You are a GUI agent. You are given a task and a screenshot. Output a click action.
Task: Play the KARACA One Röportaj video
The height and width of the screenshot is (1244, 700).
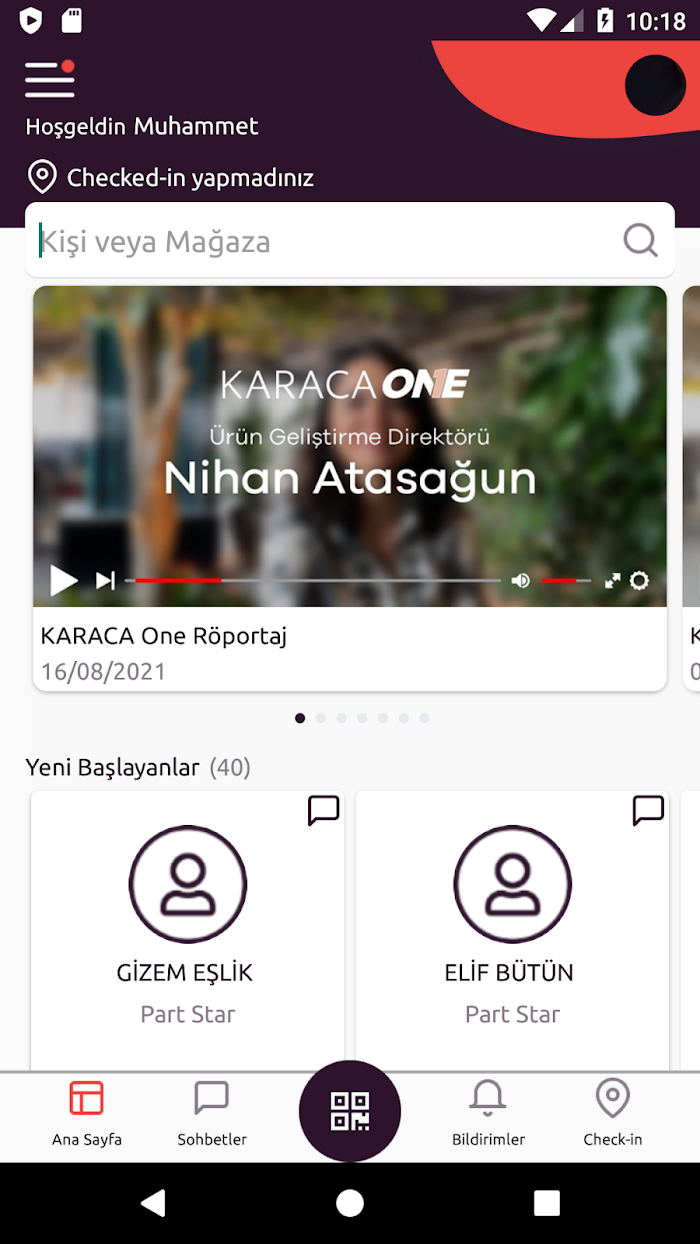pos(64,580)
